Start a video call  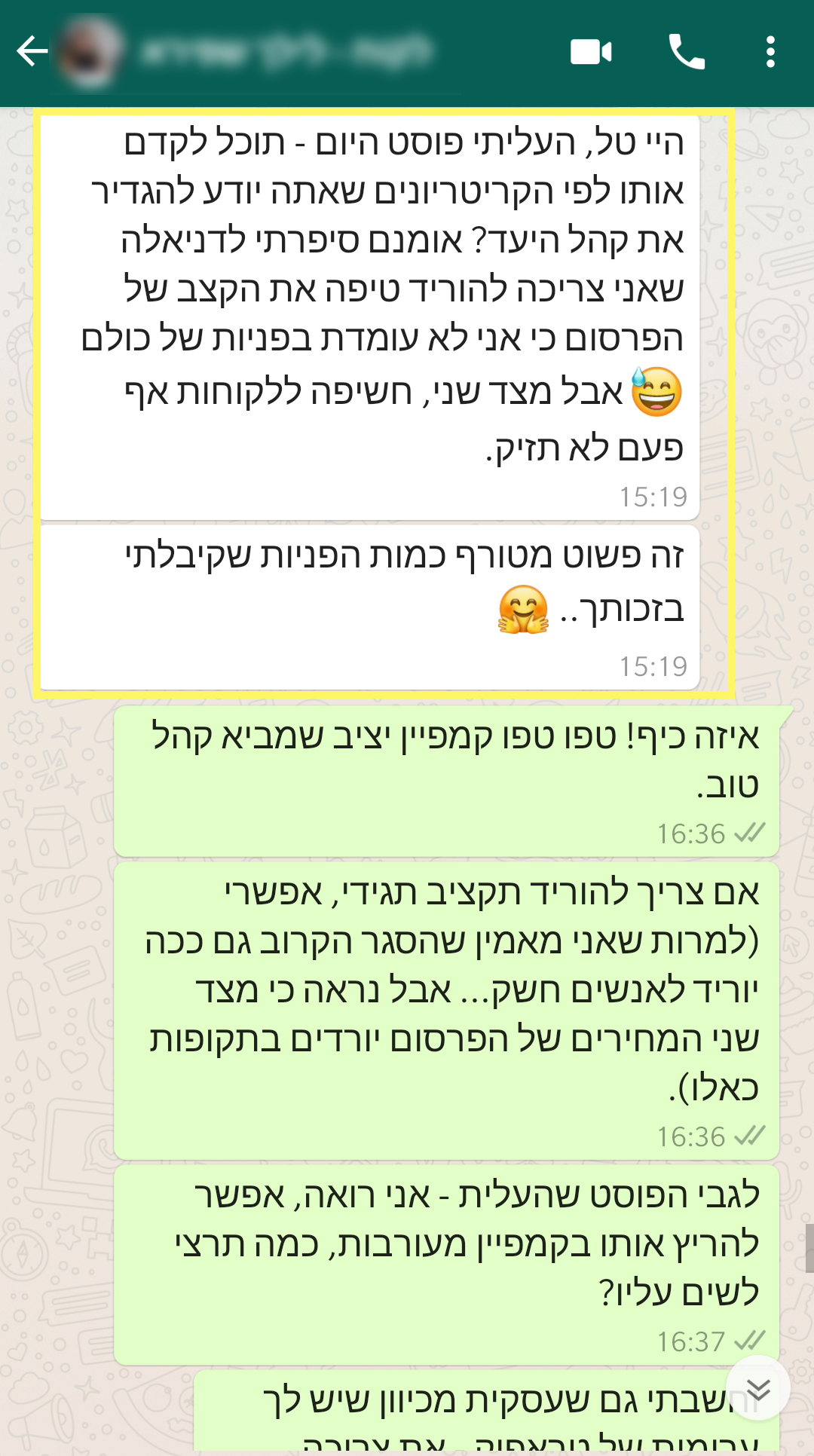[591, 52]
